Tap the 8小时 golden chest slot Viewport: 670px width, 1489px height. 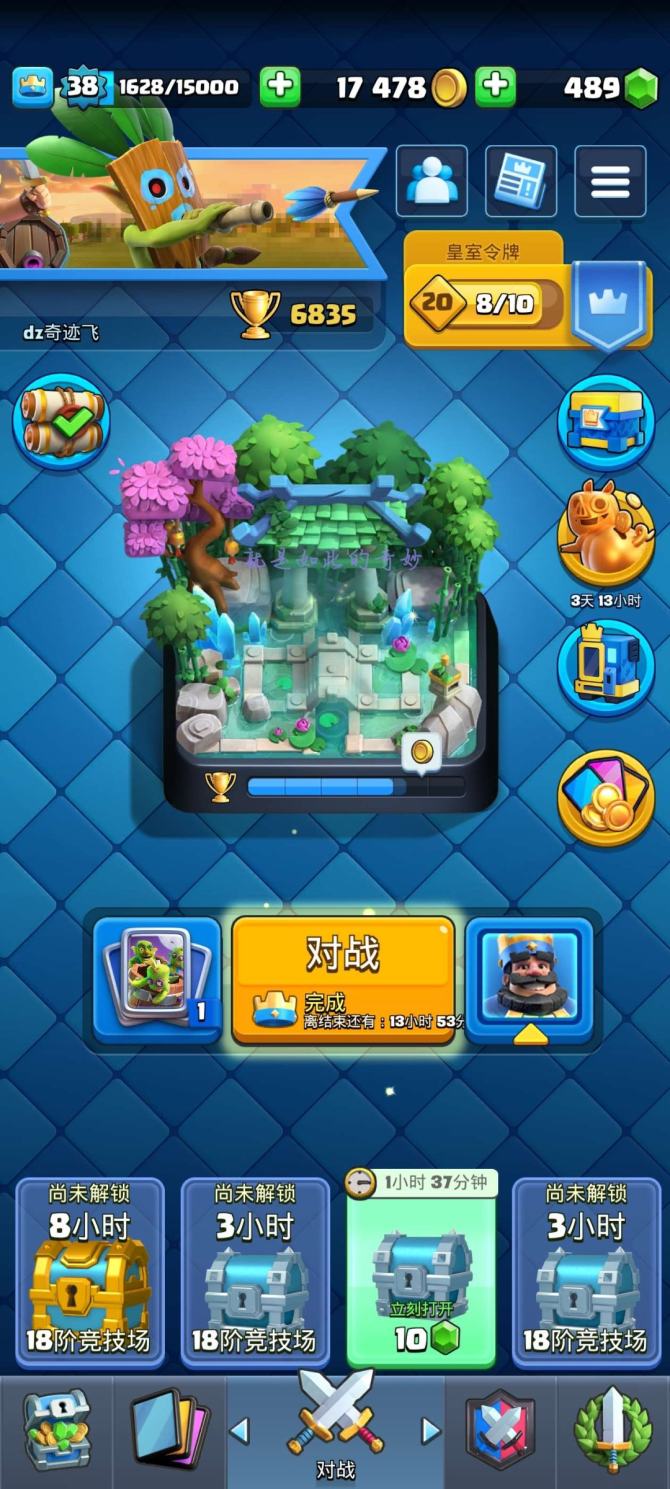point(89,1272)
